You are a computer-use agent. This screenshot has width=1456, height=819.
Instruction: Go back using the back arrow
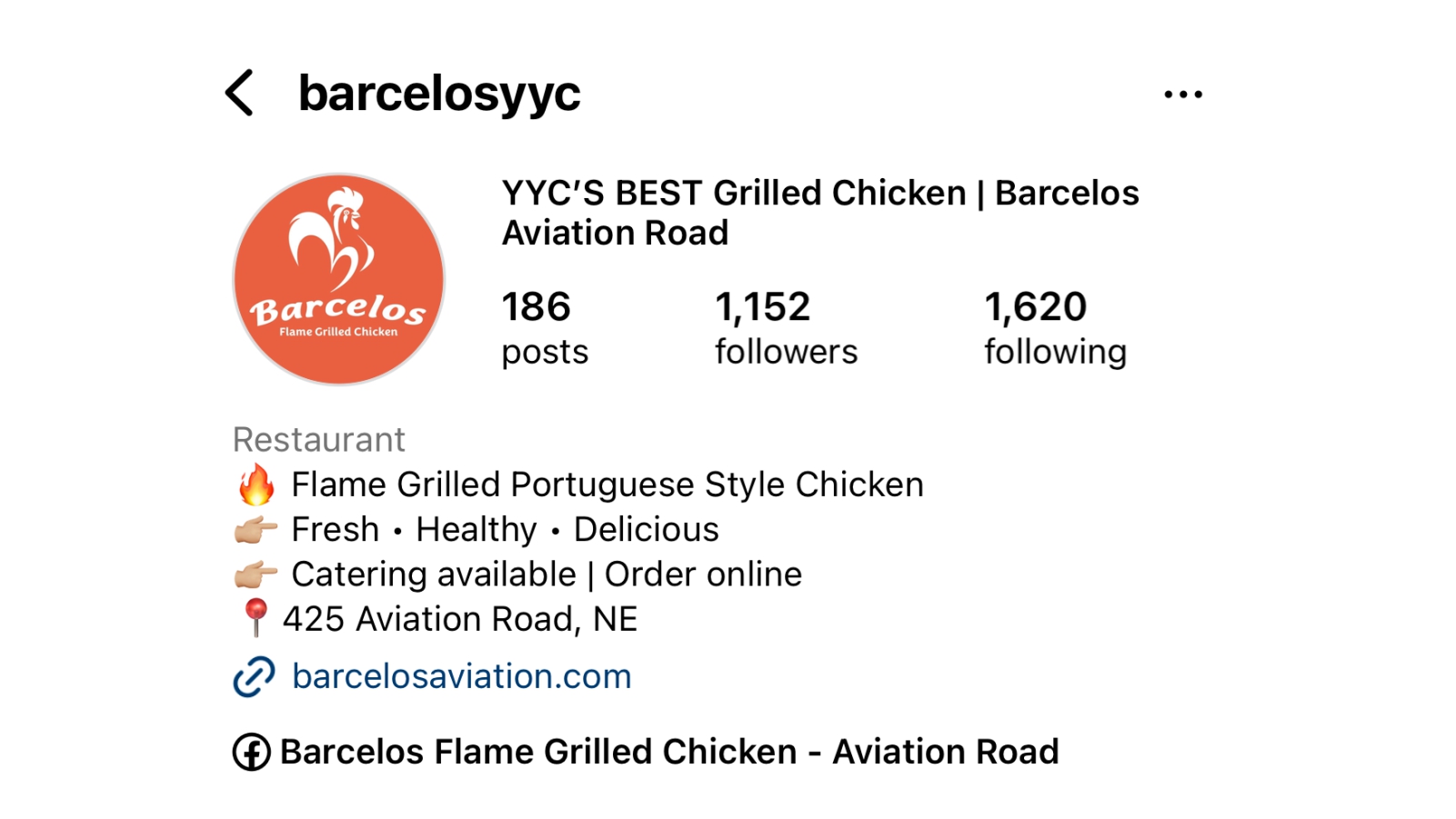click(239, 93)
